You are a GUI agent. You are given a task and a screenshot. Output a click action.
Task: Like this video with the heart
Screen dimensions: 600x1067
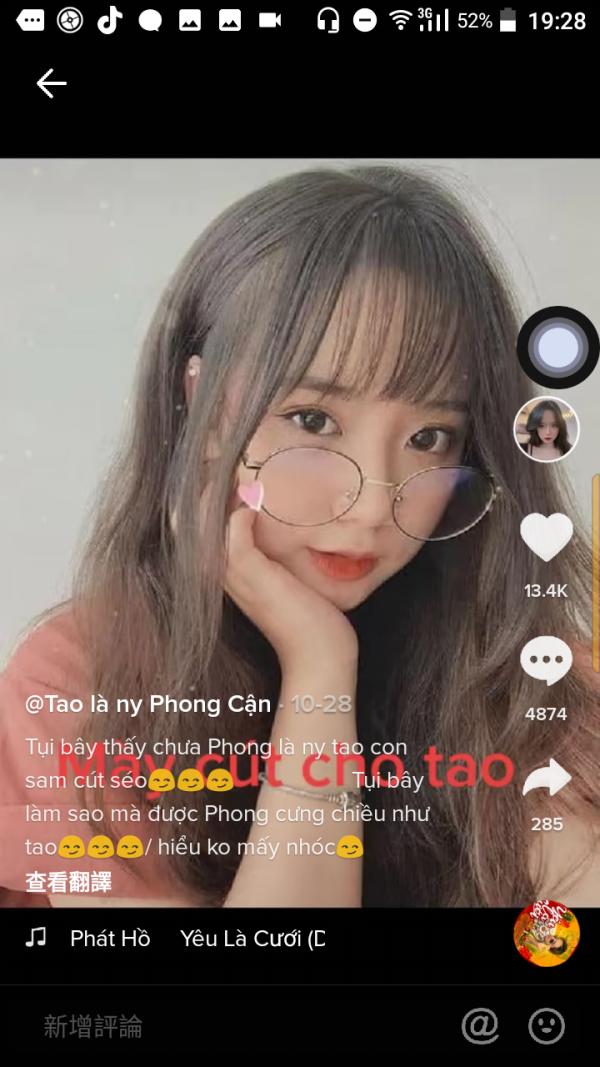tap(546, 538)
